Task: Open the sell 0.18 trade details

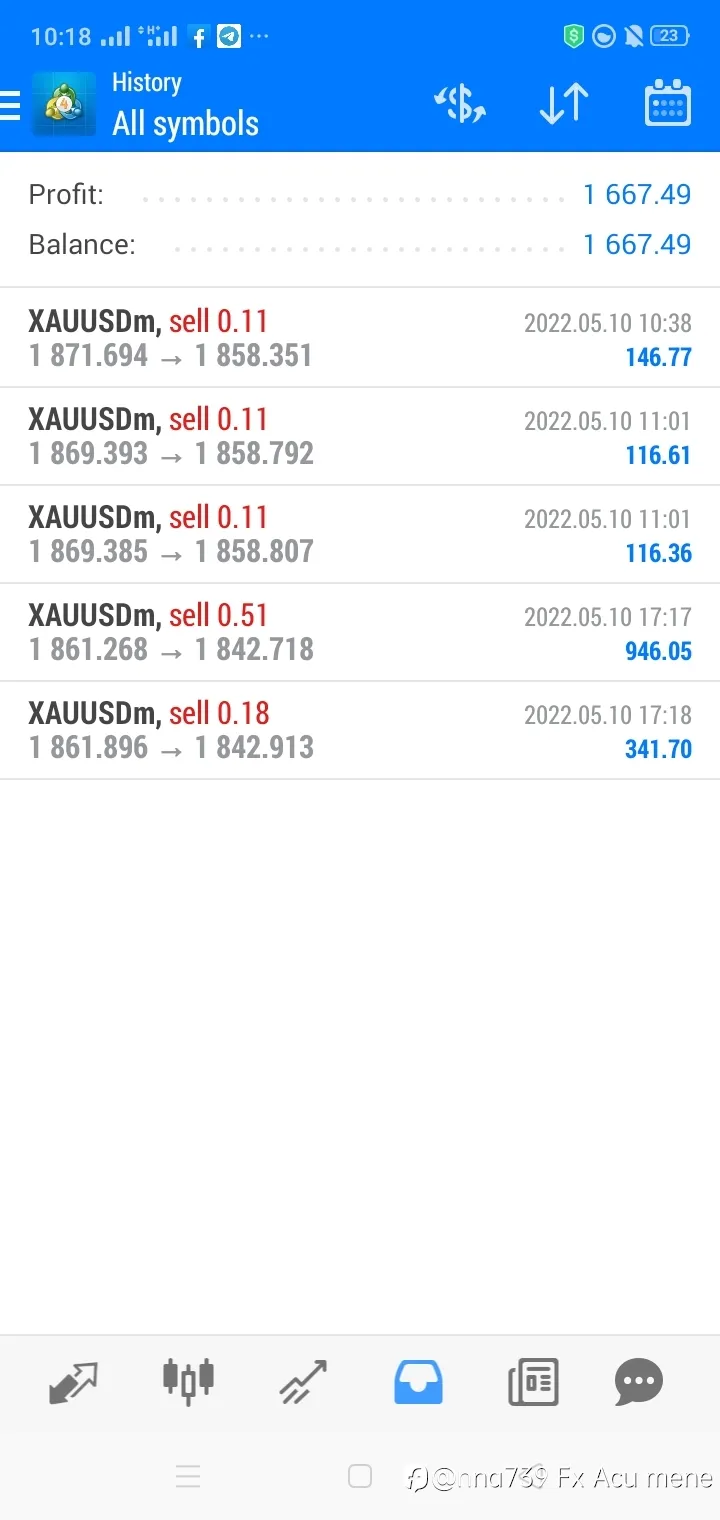Action: tap(360, 730)
